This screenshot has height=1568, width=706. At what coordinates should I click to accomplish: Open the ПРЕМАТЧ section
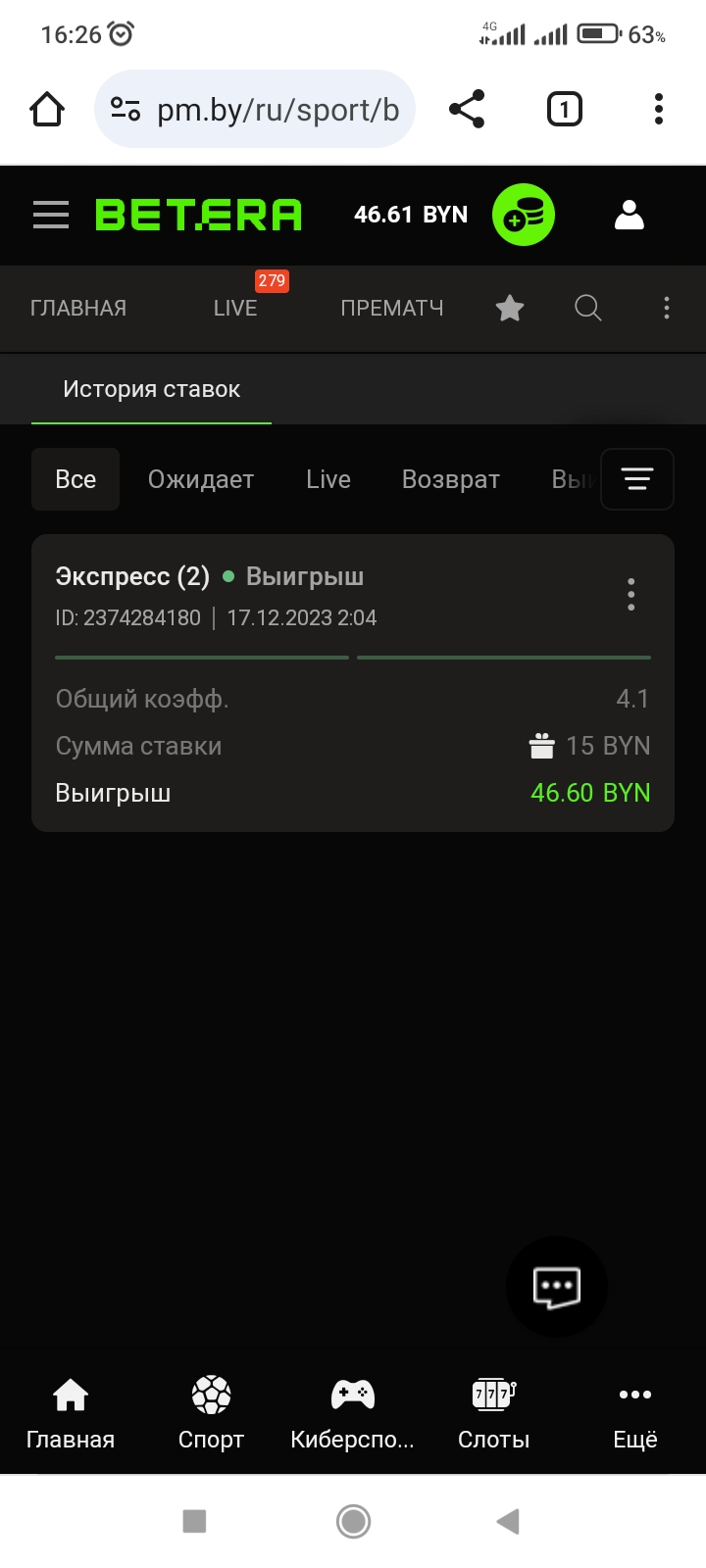coord(392,308)
